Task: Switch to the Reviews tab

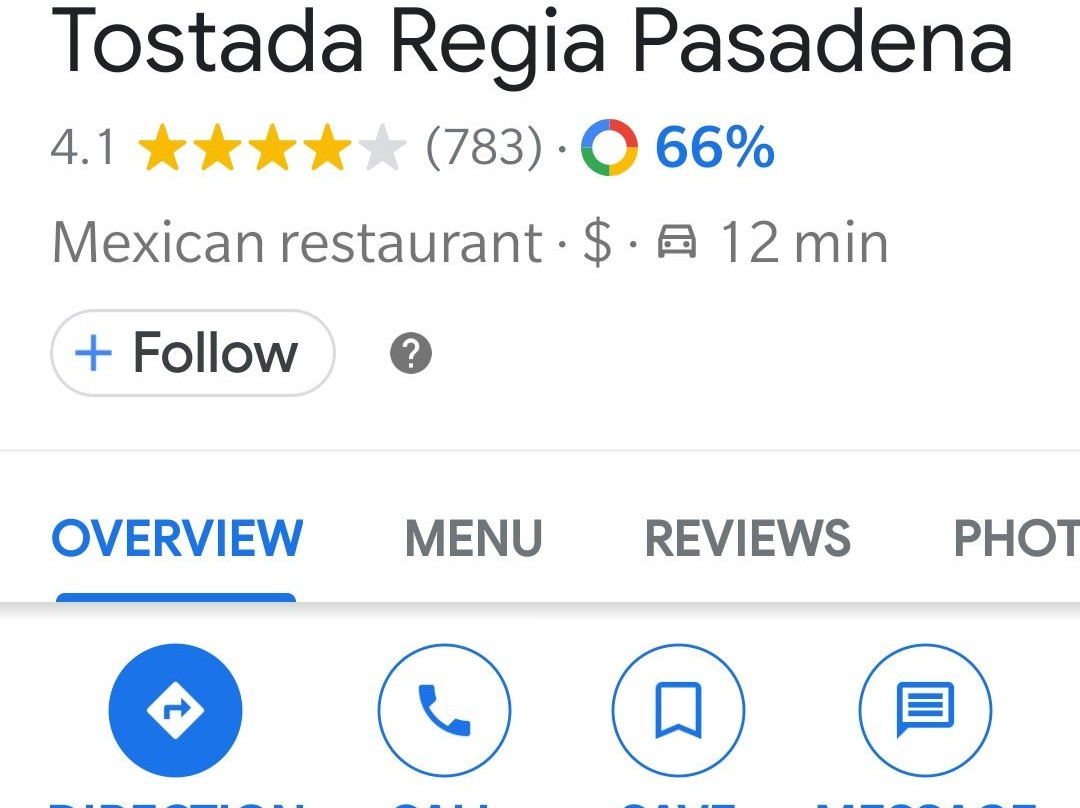Action: [x=747, y=539]
